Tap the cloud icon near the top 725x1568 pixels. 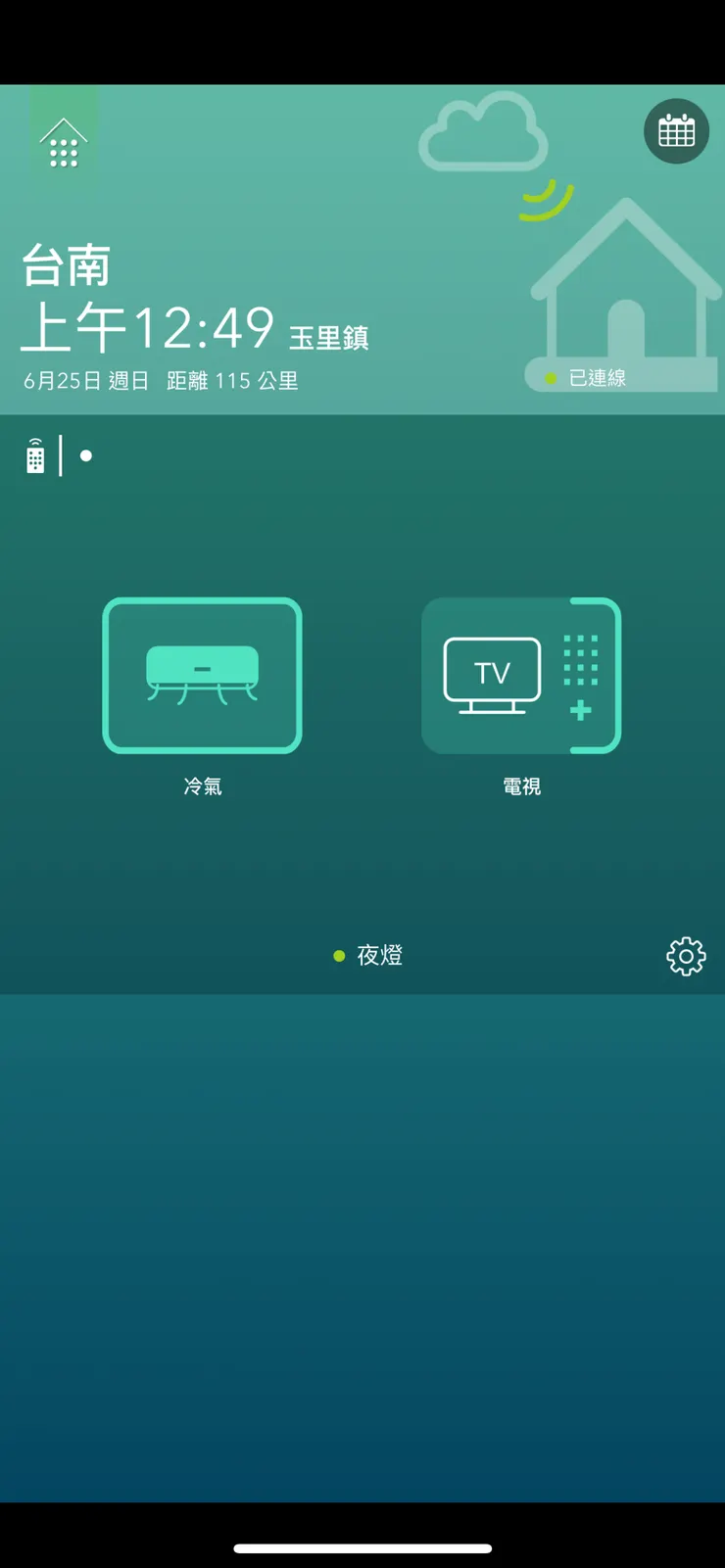(483, 130)
